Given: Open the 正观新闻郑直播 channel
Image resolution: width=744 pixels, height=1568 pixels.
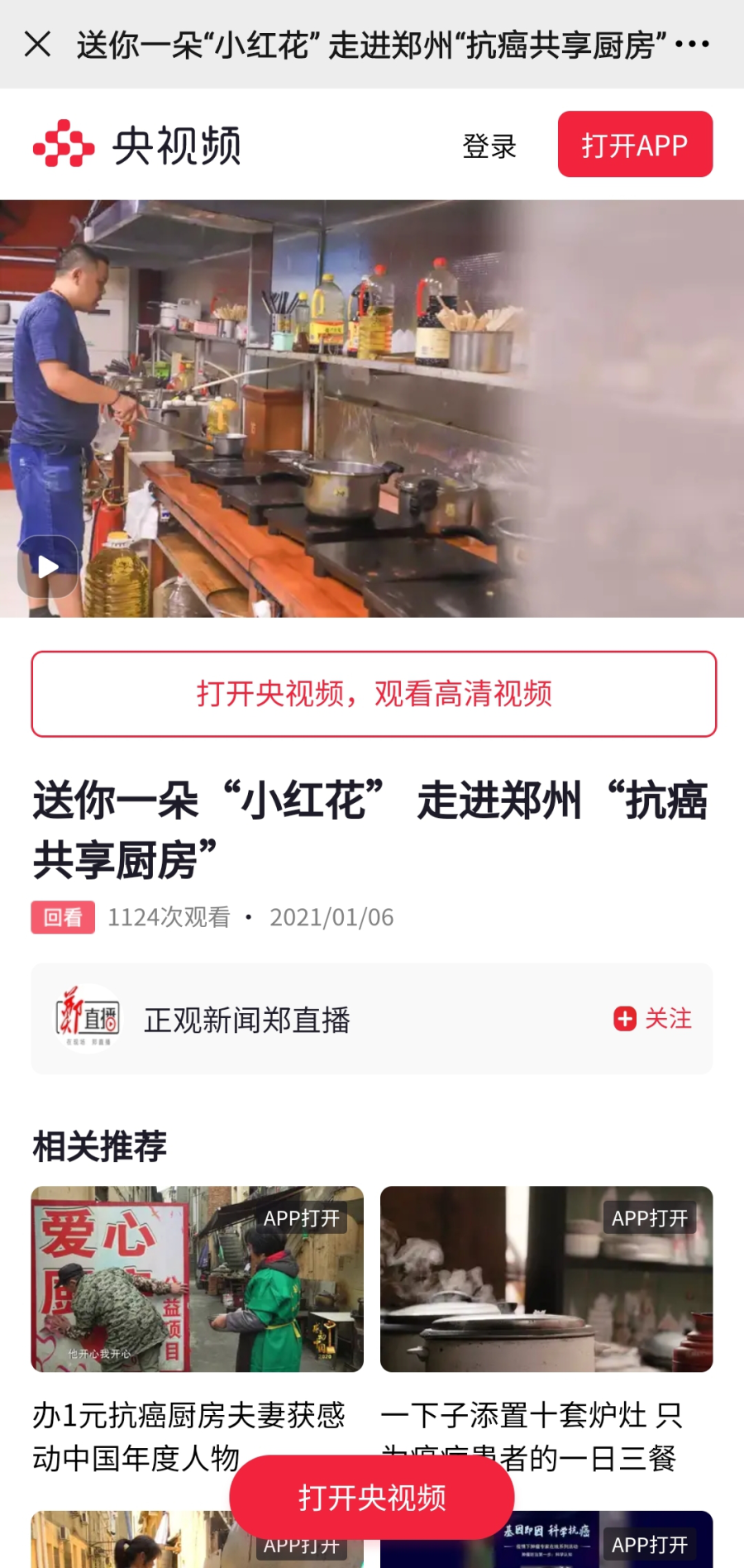Looking at the screenshot, I should click(x=246, y=1020).
